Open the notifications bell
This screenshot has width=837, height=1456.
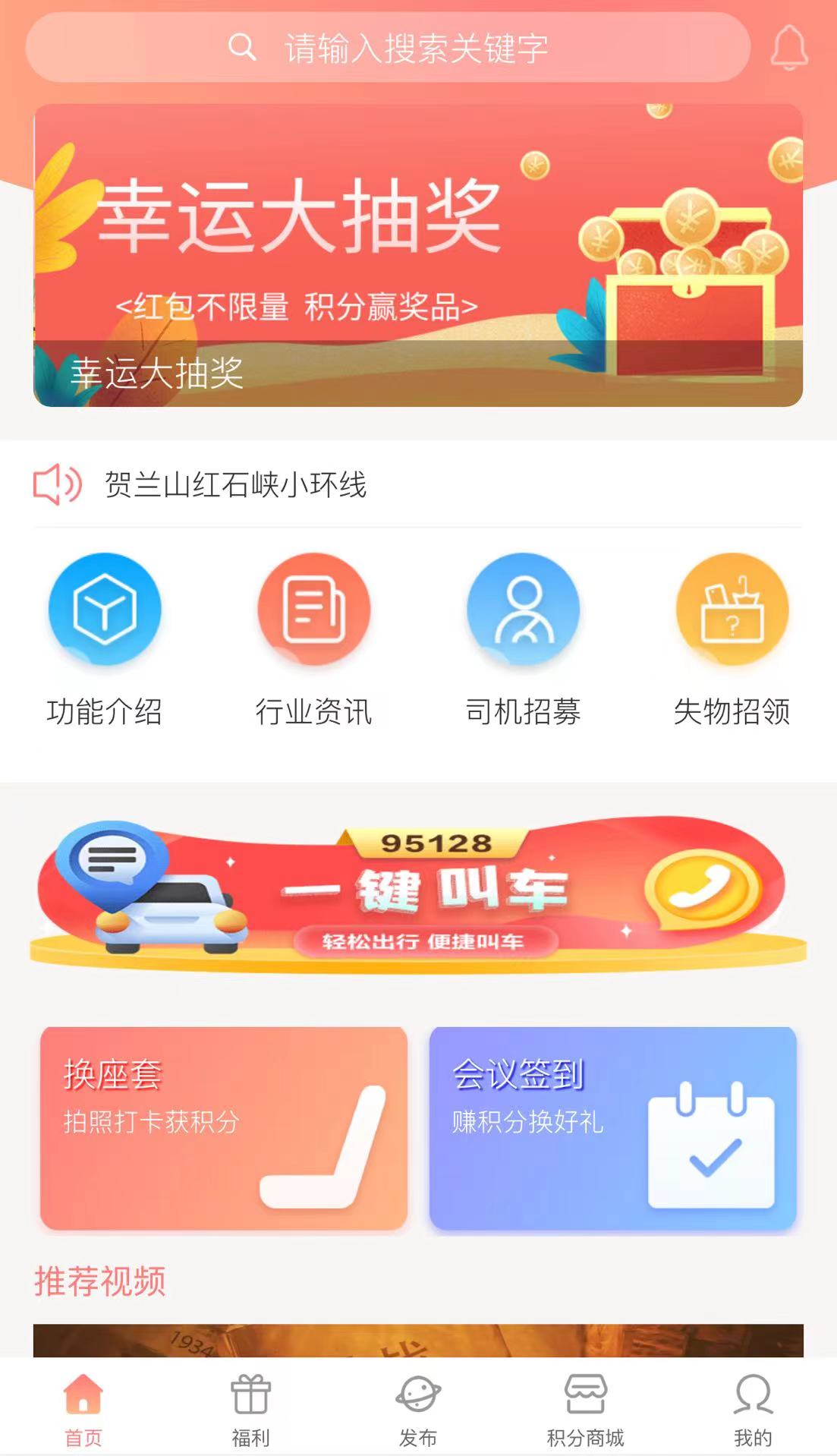[788, 48]
